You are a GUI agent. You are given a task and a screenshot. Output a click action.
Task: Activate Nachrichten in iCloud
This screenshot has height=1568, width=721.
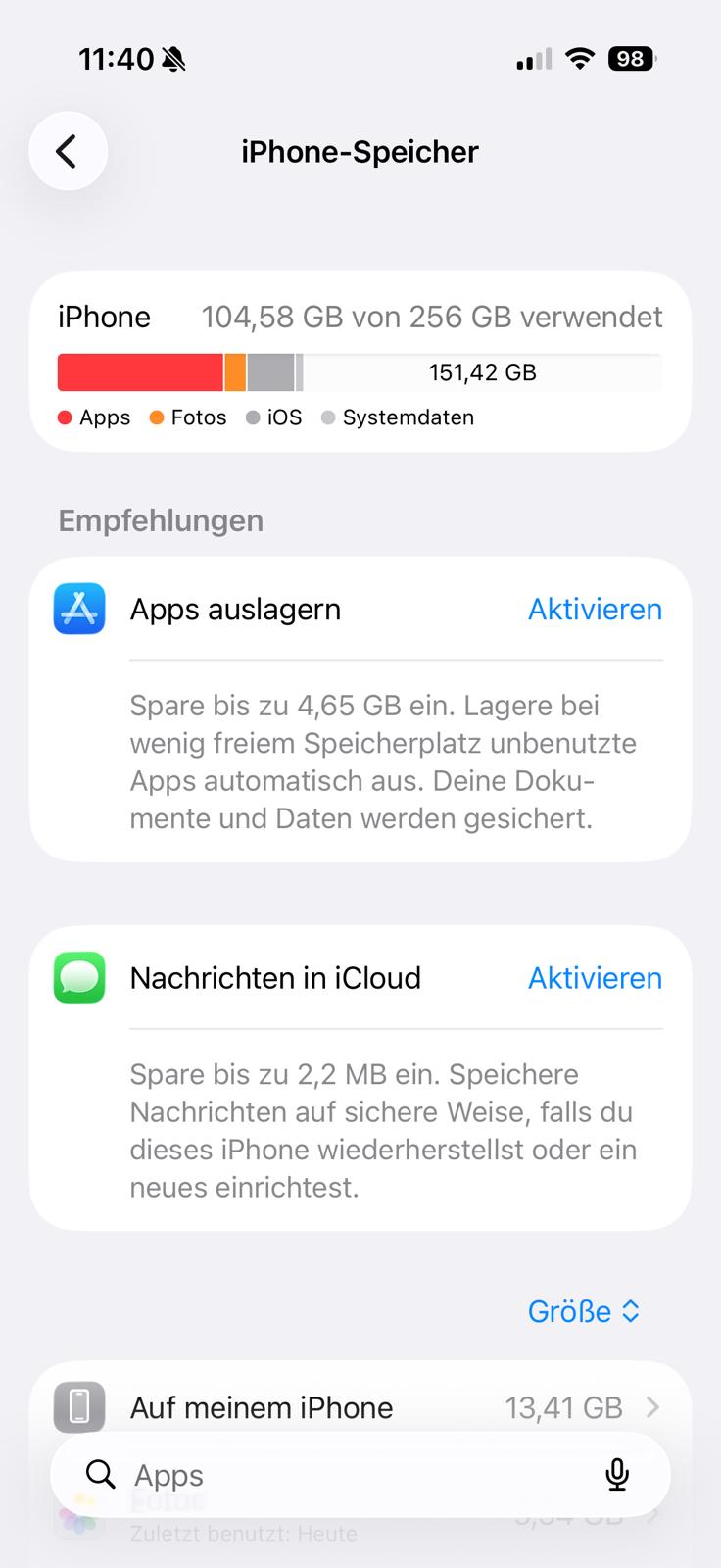(x=595, y=978)
